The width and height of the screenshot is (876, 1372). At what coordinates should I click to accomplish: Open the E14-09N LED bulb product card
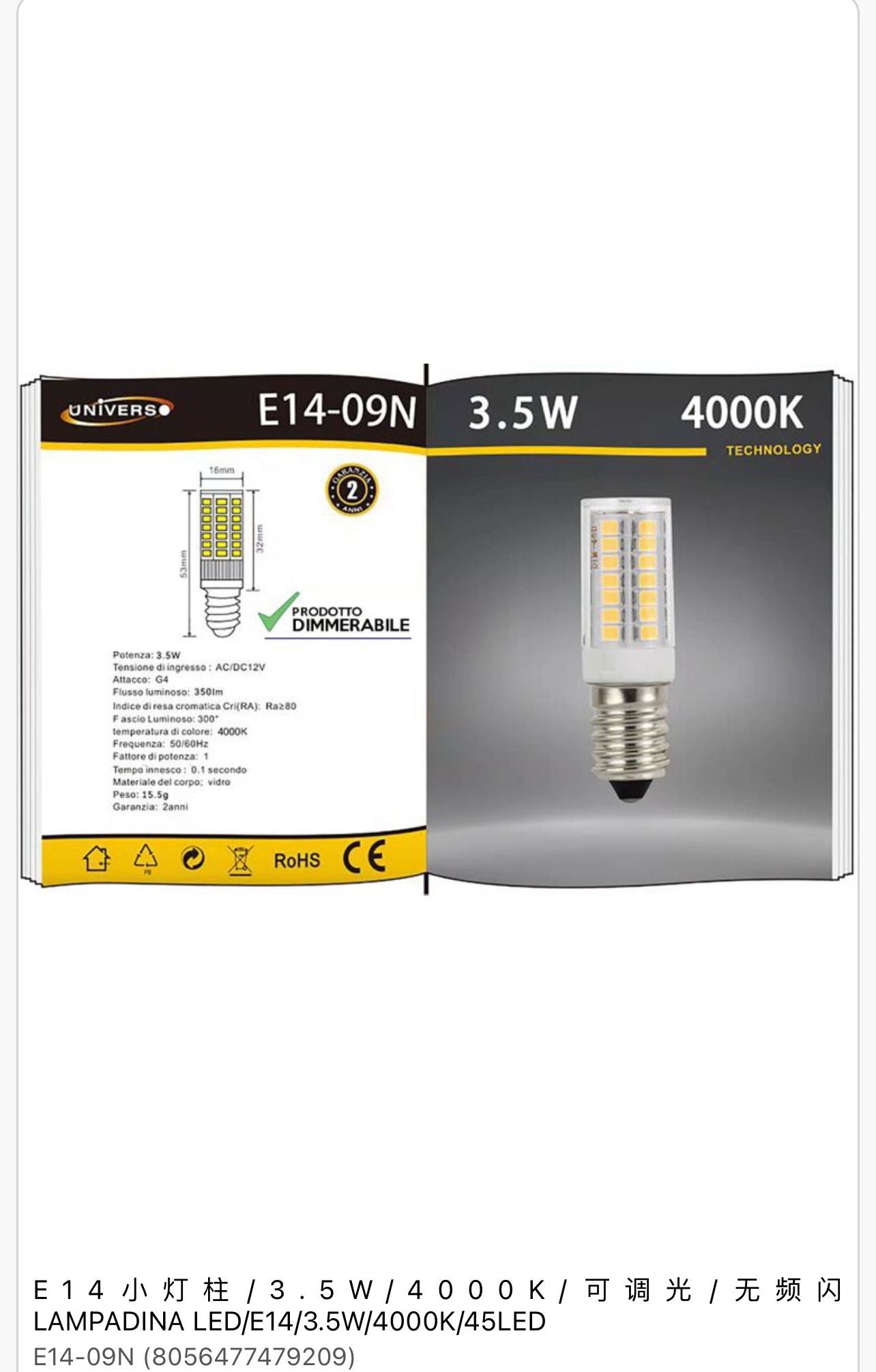[x=437, y=629]
